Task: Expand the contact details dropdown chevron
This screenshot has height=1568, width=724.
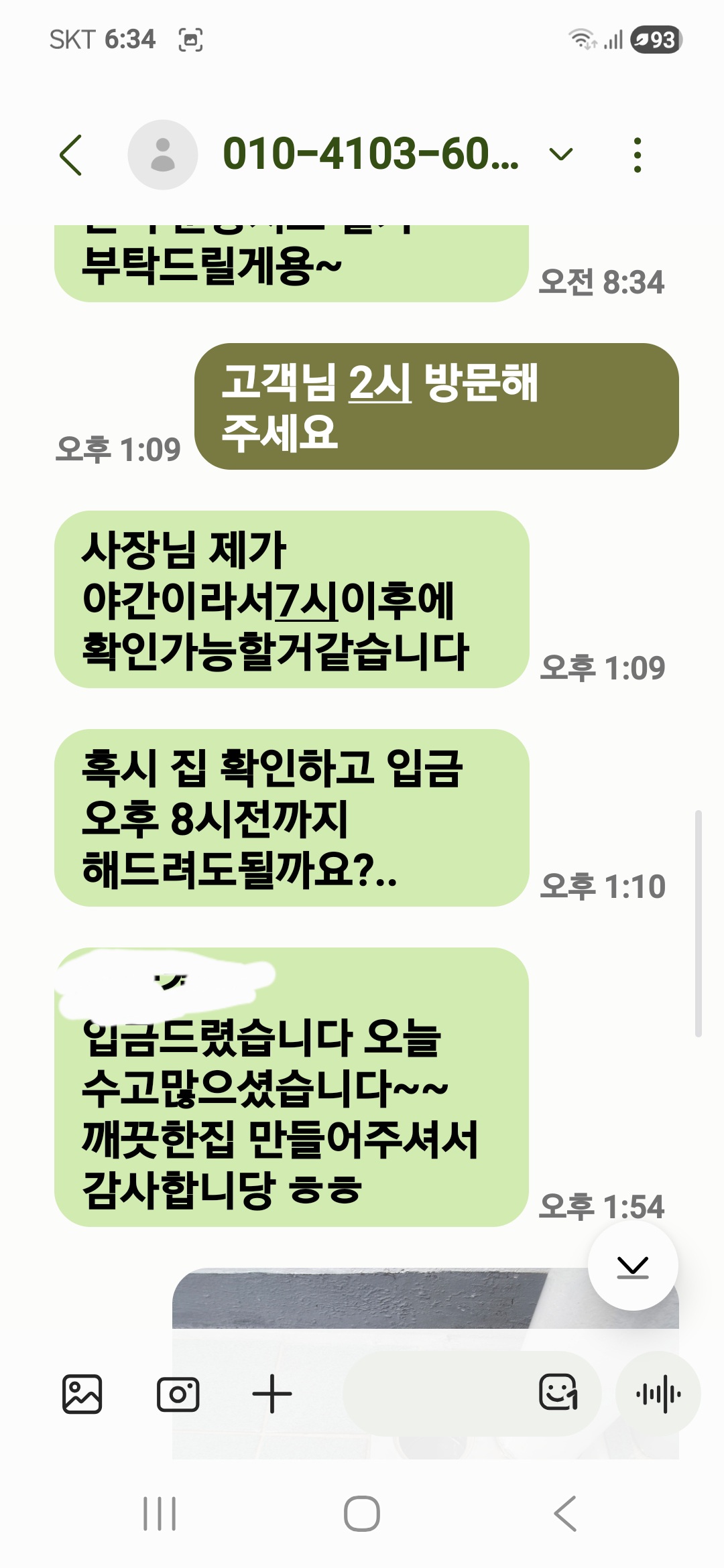Action: coord(560,155)
